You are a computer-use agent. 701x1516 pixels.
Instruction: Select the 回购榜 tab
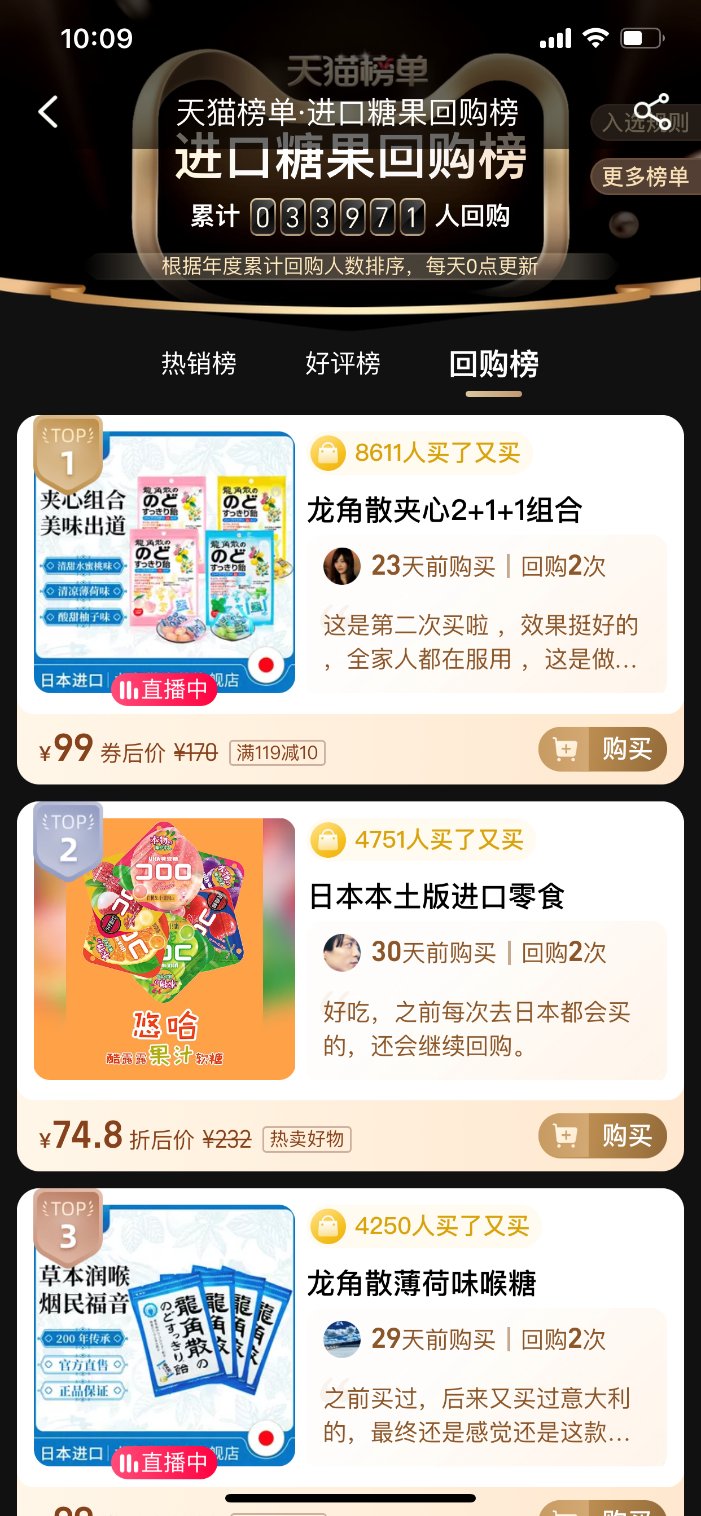494,364
